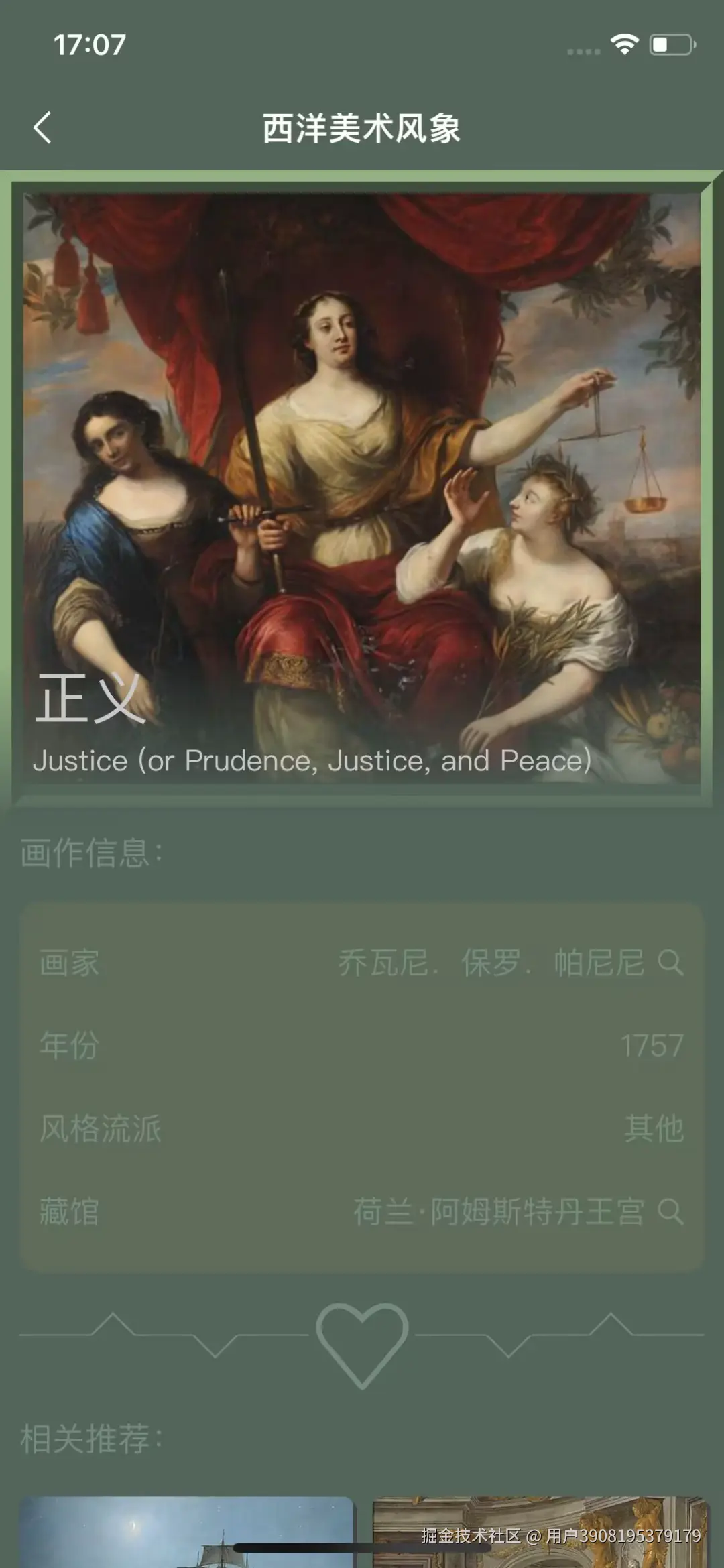Like this painting with the heart icon
Image resolution: width=724 pixels, height=1568 pixels.
tap(362, 1343)
